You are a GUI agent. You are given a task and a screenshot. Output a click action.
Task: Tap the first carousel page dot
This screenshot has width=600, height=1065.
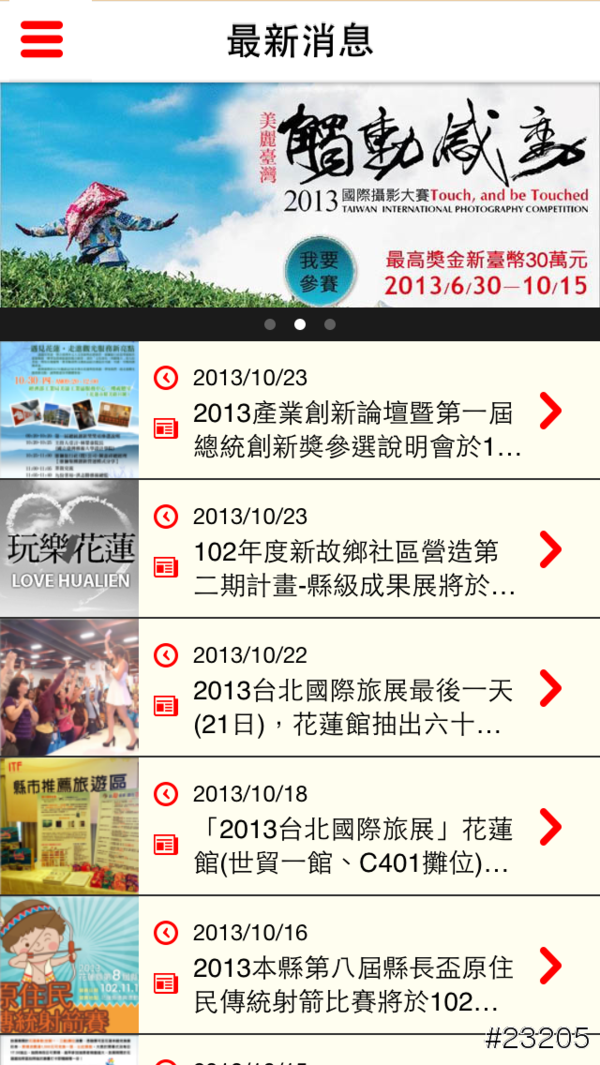pyautogui.click(x=270, y=324)
